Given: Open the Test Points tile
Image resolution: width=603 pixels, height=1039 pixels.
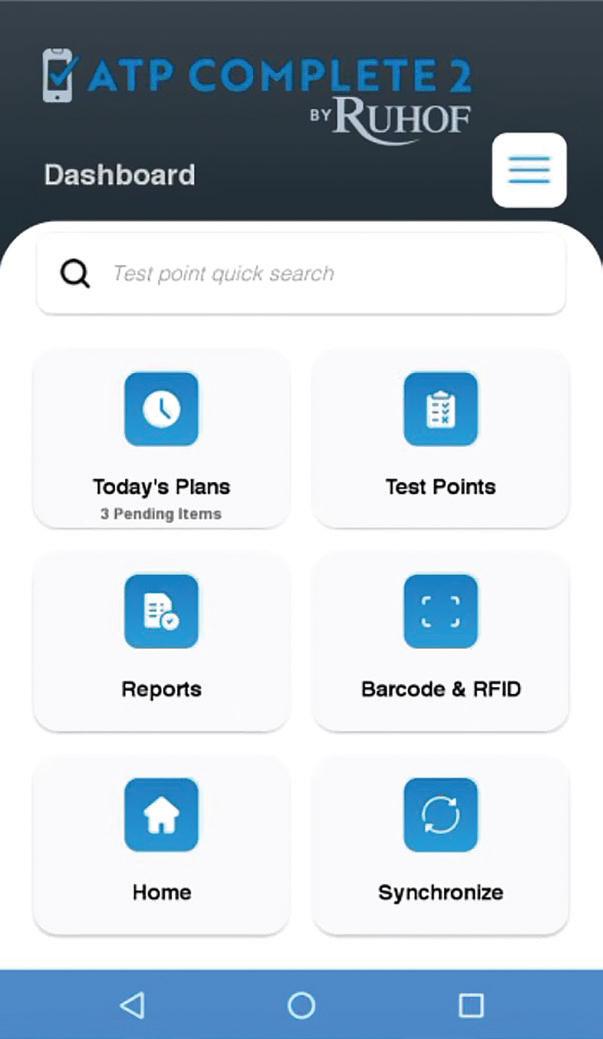Looking at the screenshot, I should point(440,440).
